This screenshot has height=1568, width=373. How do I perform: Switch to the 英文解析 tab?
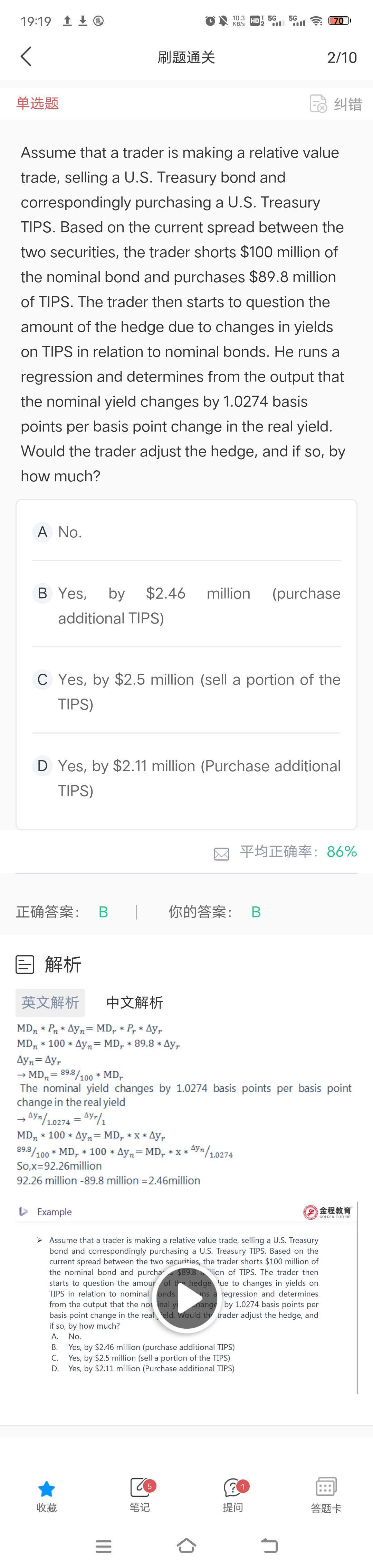pyautogui.click(x=50, y=1002)
